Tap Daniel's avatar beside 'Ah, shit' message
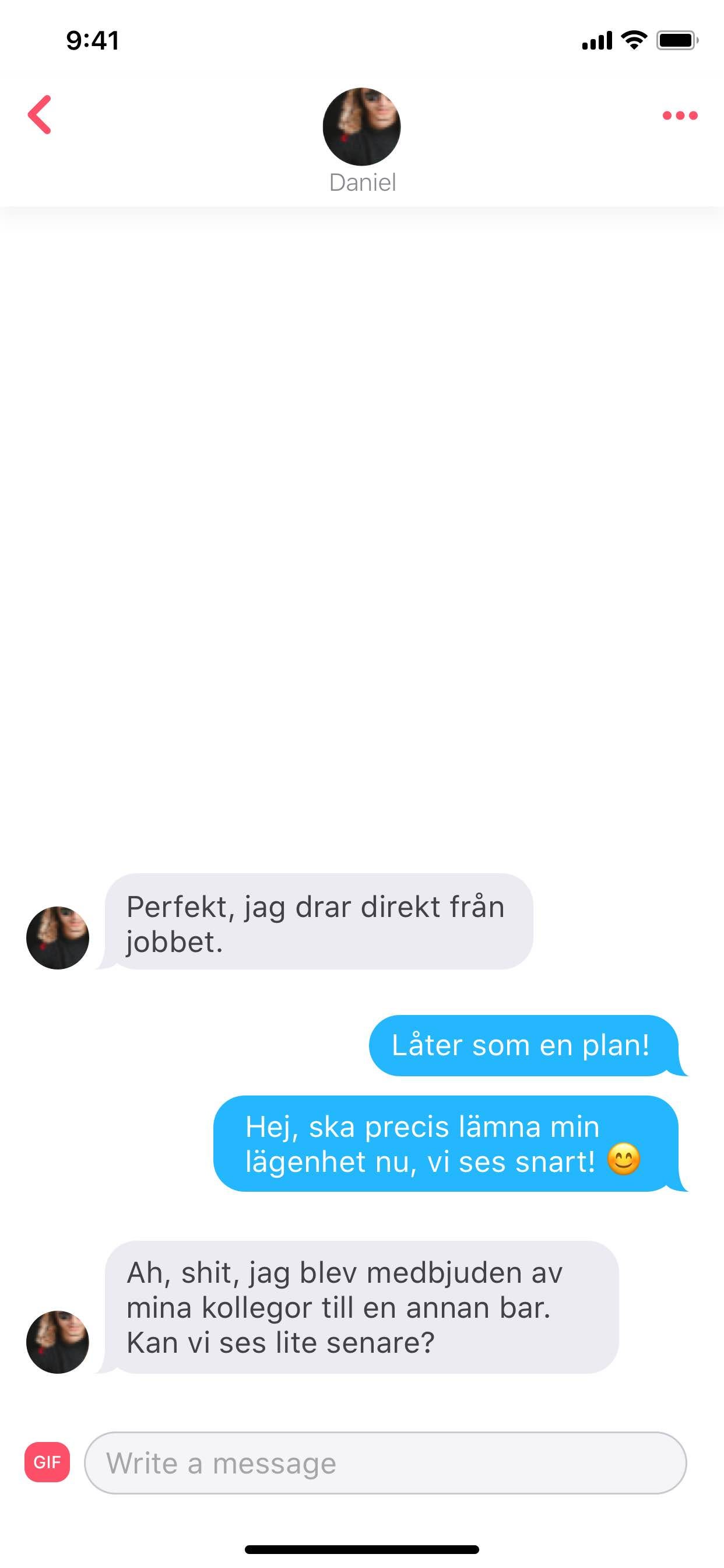 click(x=58, y=1342)
